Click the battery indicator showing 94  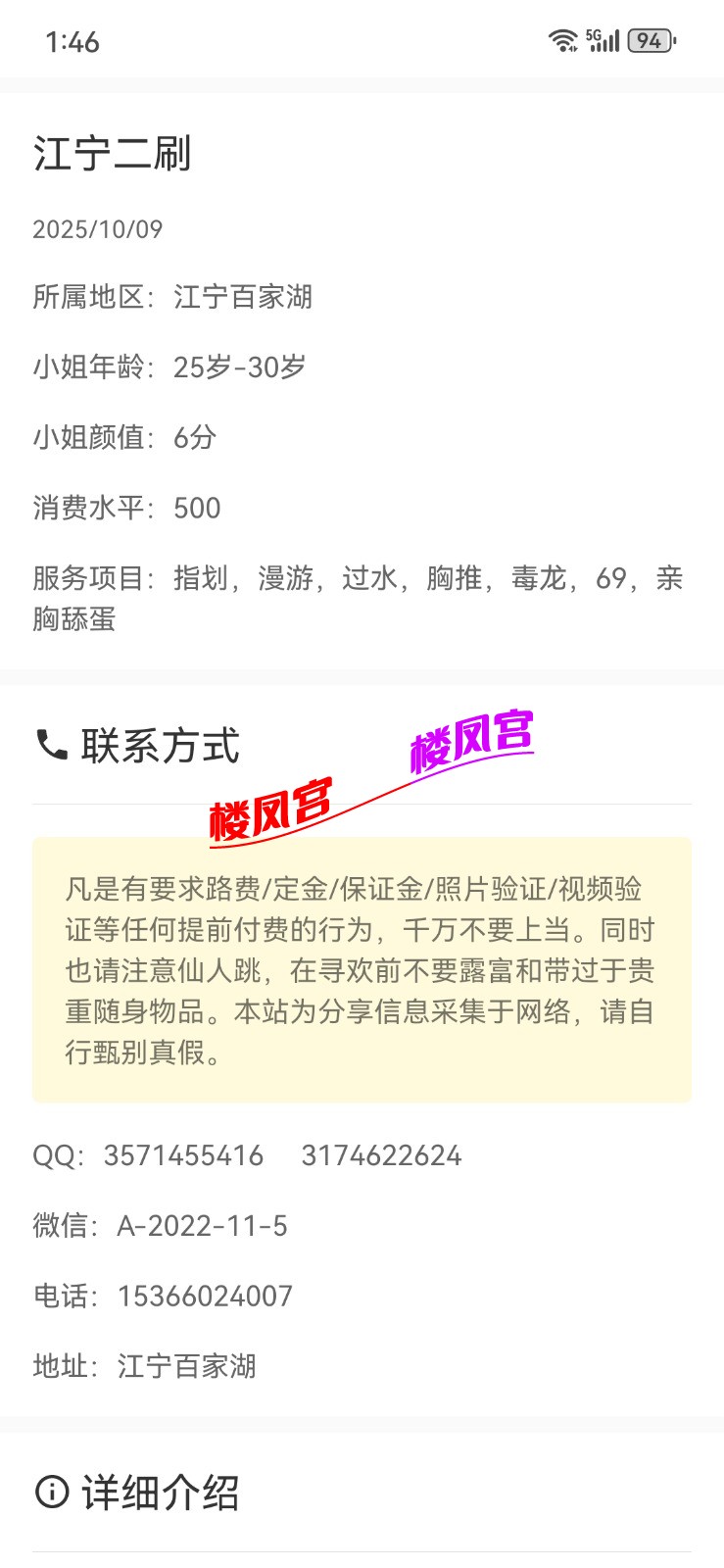(649, 39)
